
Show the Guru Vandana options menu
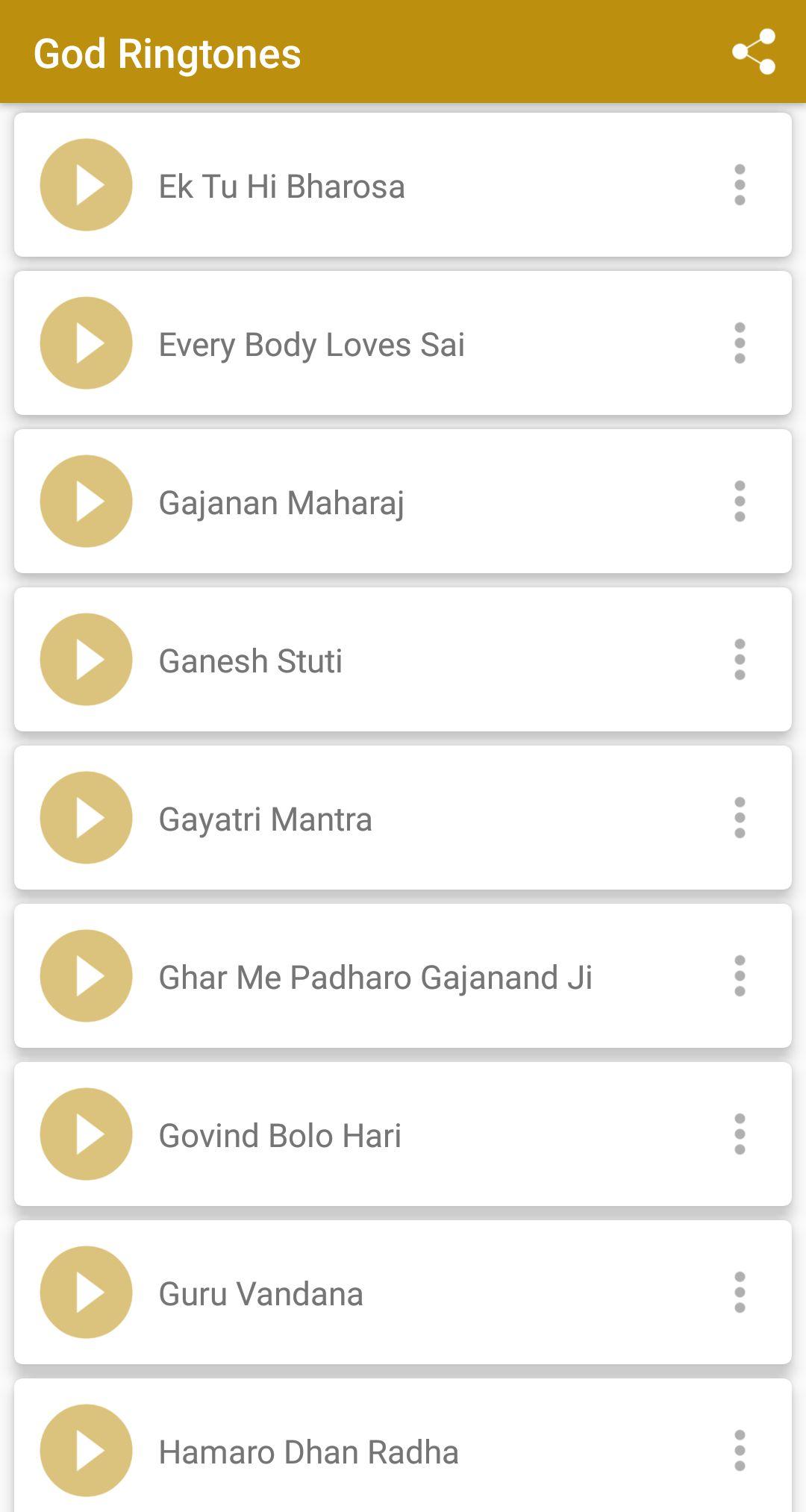pos(740,1293)
